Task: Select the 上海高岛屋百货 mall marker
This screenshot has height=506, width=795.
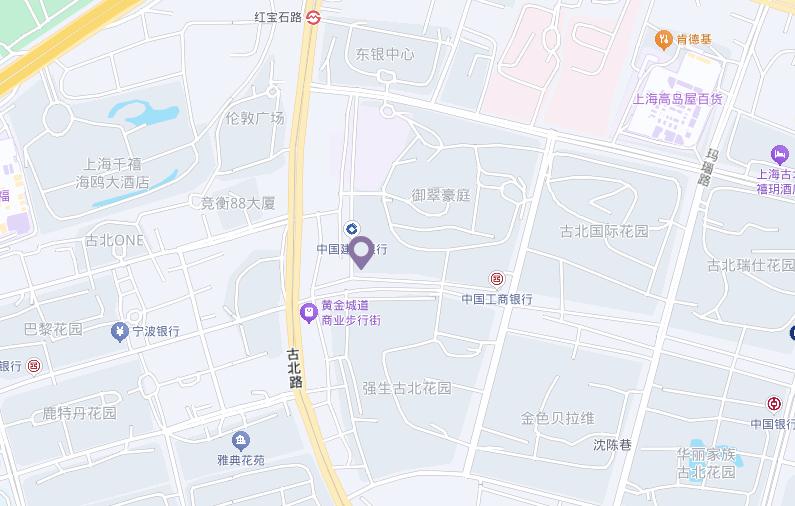Action: [677, 99]
